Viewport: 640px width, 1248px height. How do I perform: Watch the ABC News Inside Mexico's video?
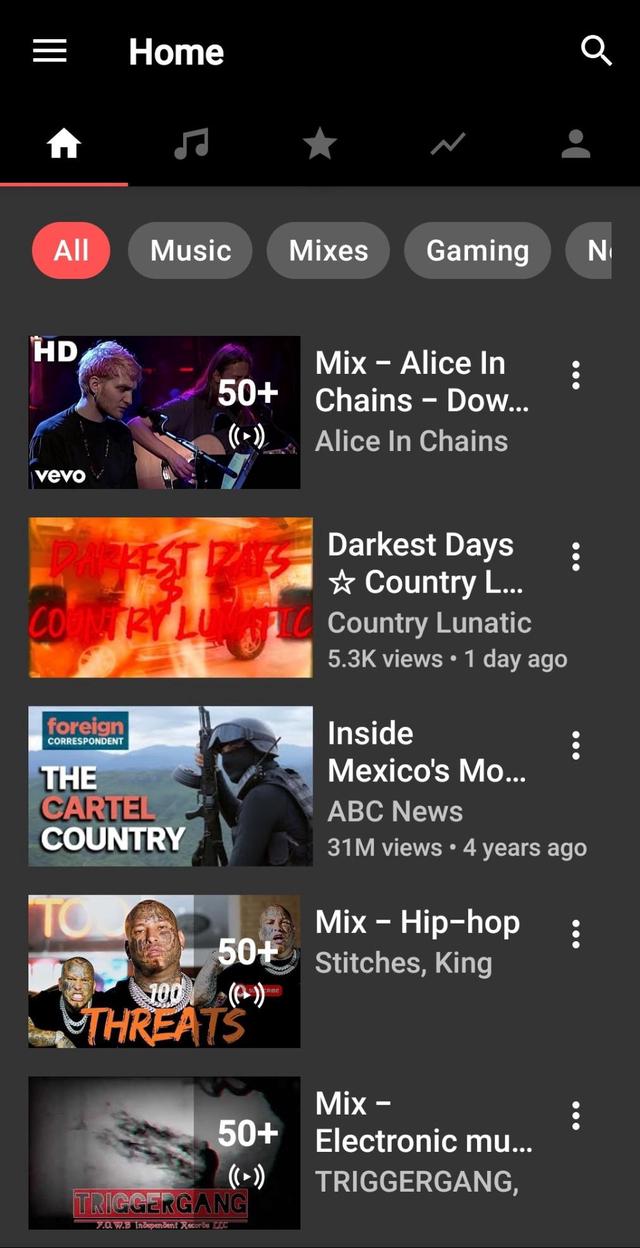pos(171,786)
